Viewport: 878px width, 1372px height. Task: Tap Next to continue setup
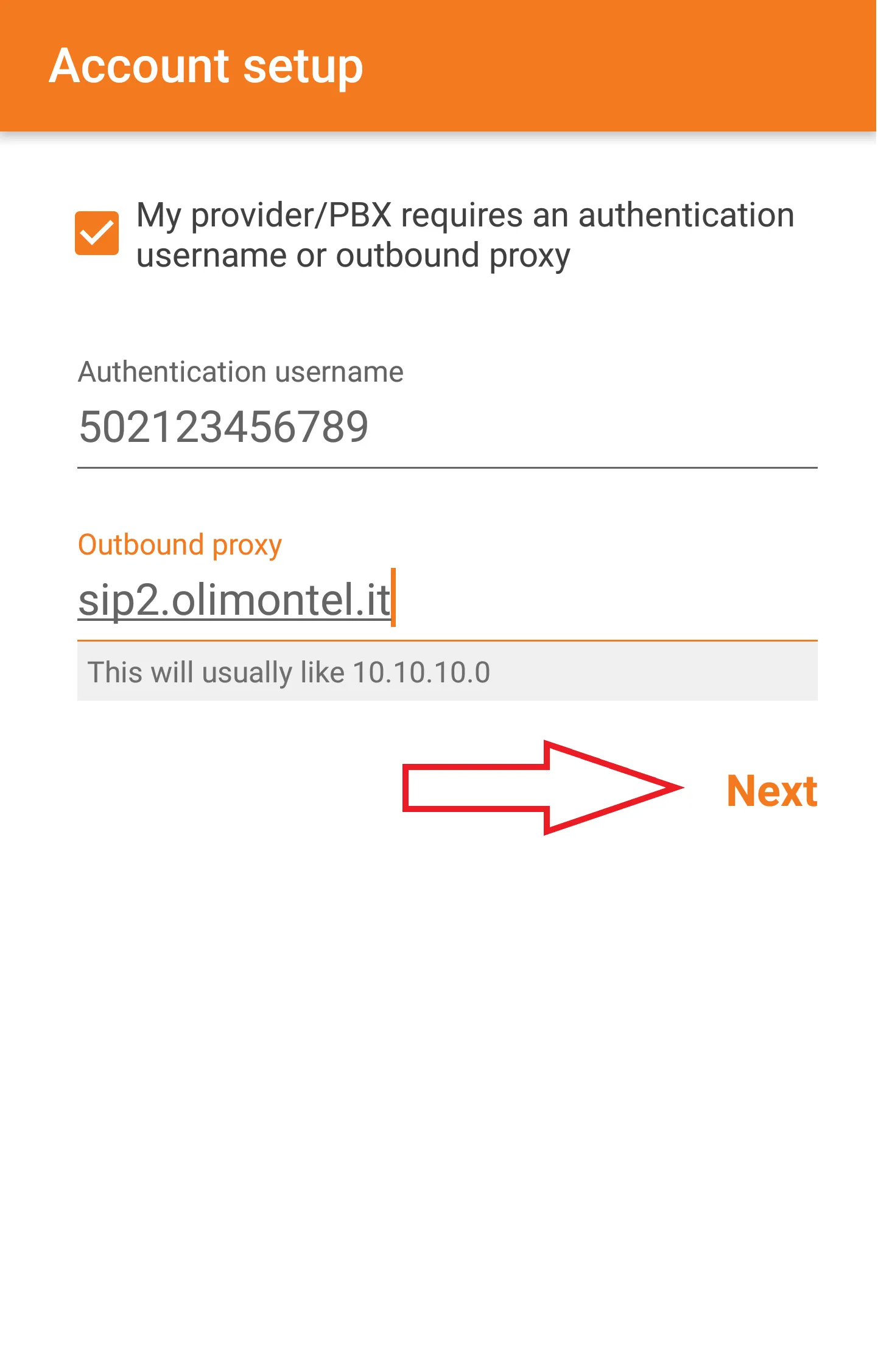tap(771, 791)
